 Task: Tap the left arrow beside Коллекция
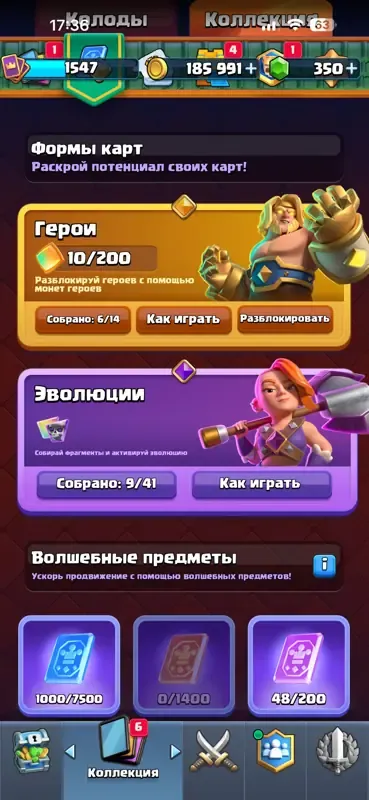click(x=70, y=751)
